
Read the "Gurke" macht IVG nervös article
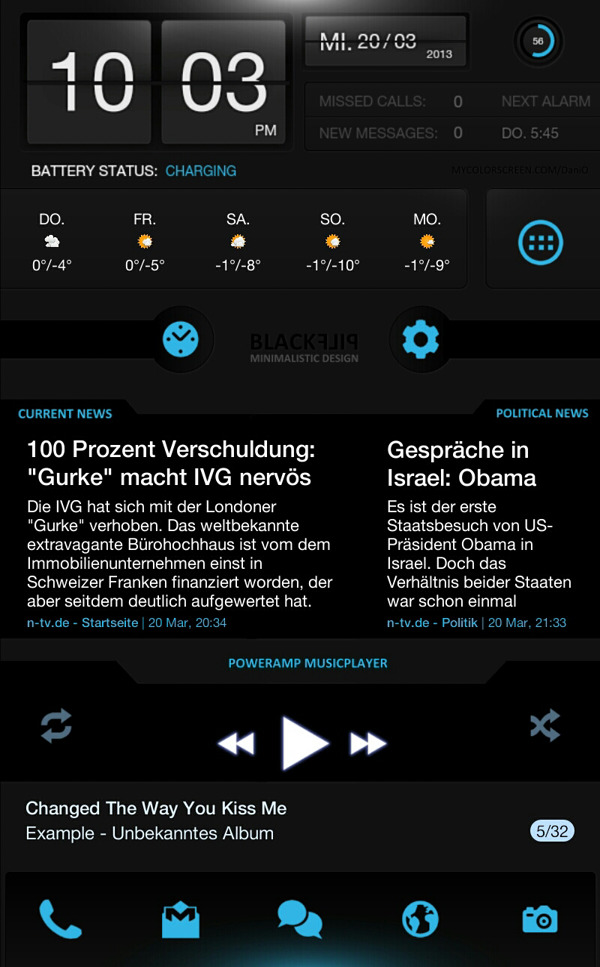coord(170,463)
